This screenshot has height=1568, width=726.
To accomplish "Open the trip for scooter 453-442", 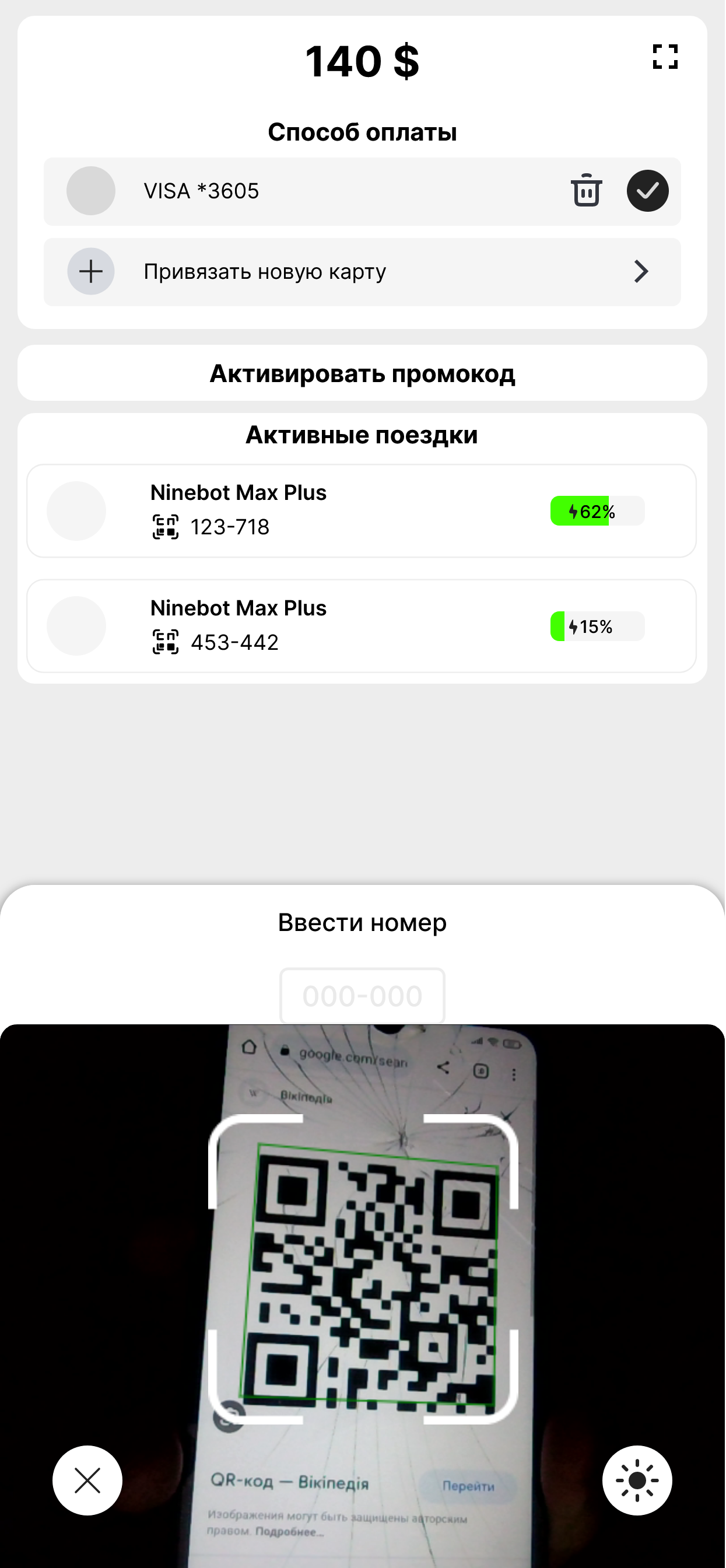I will click(362, 626).
